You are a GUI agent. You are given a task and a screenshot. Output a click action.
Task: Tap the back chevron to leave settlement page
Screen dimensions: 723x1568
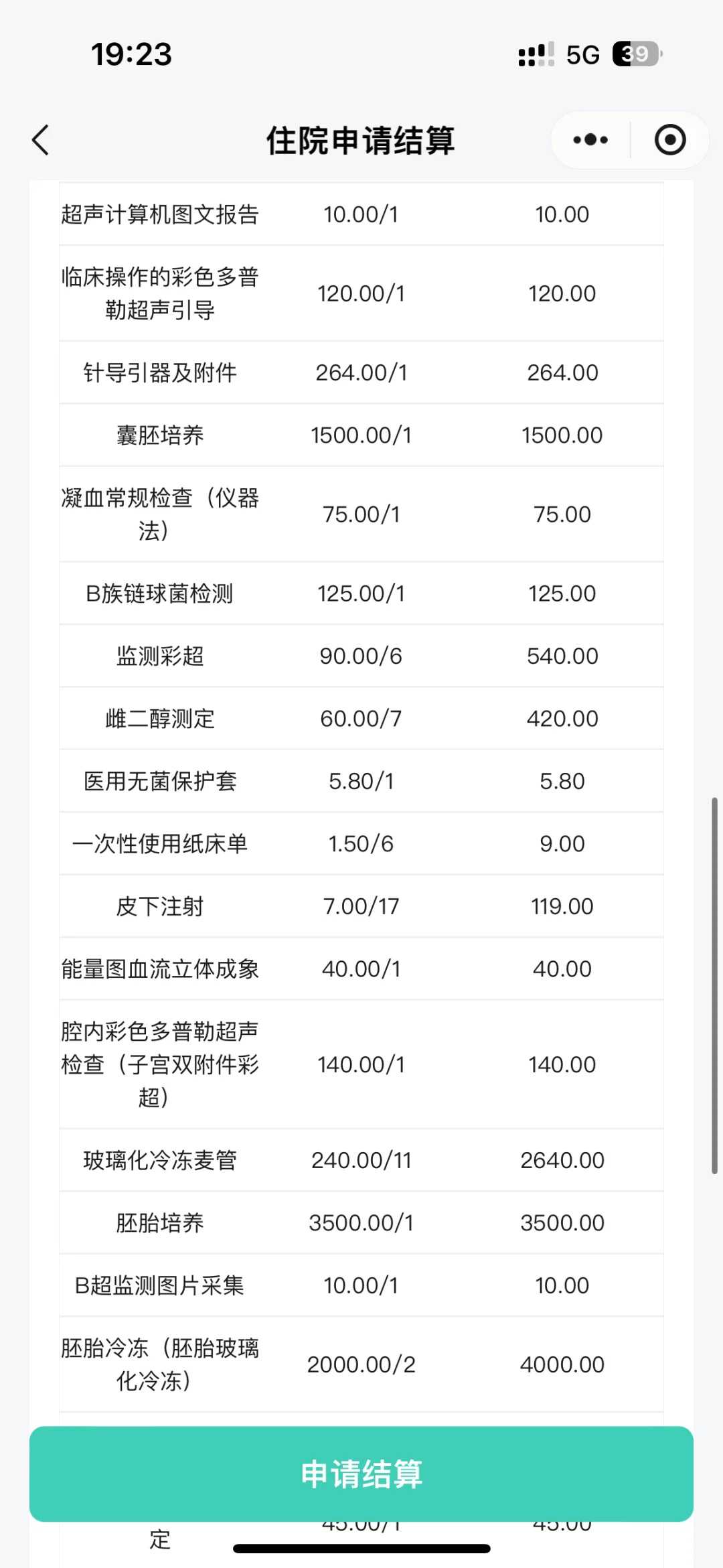pyautogui.click(x=42, y=141)
